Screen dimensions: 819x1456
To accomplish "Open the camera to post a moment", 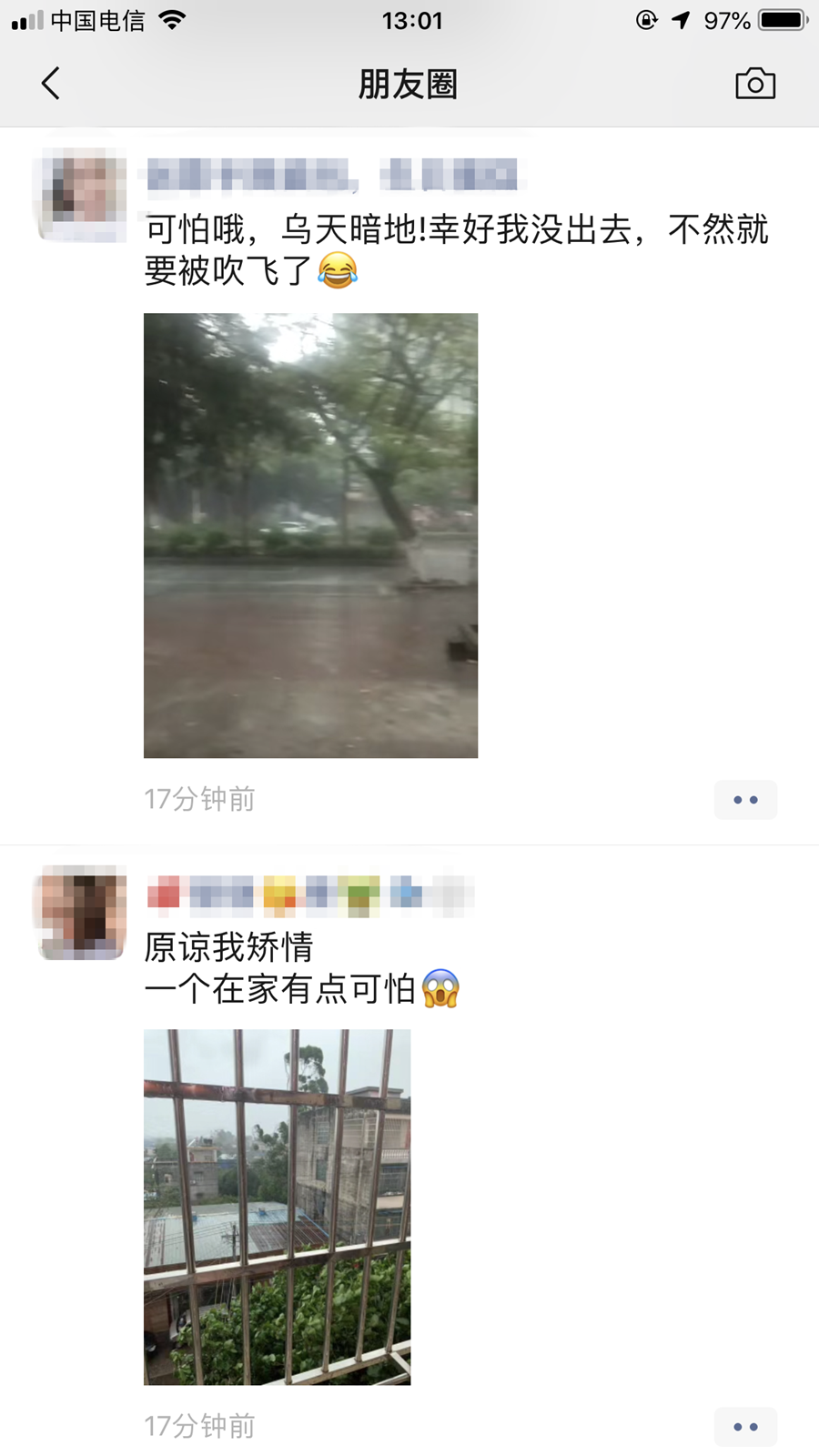I will click(754, 84).
